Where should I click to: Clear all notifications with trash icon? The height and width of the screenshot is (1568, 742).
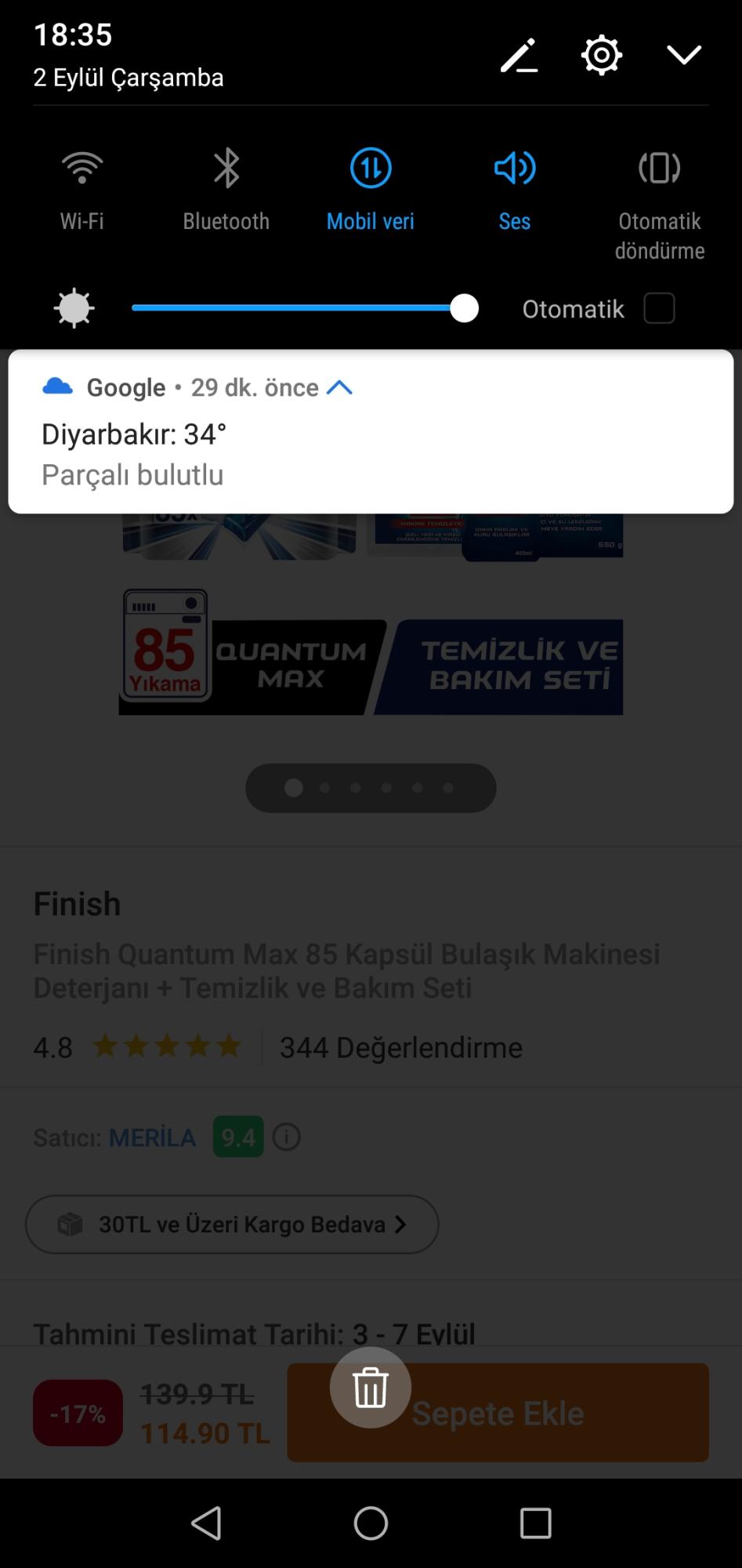click(371, 1387)
